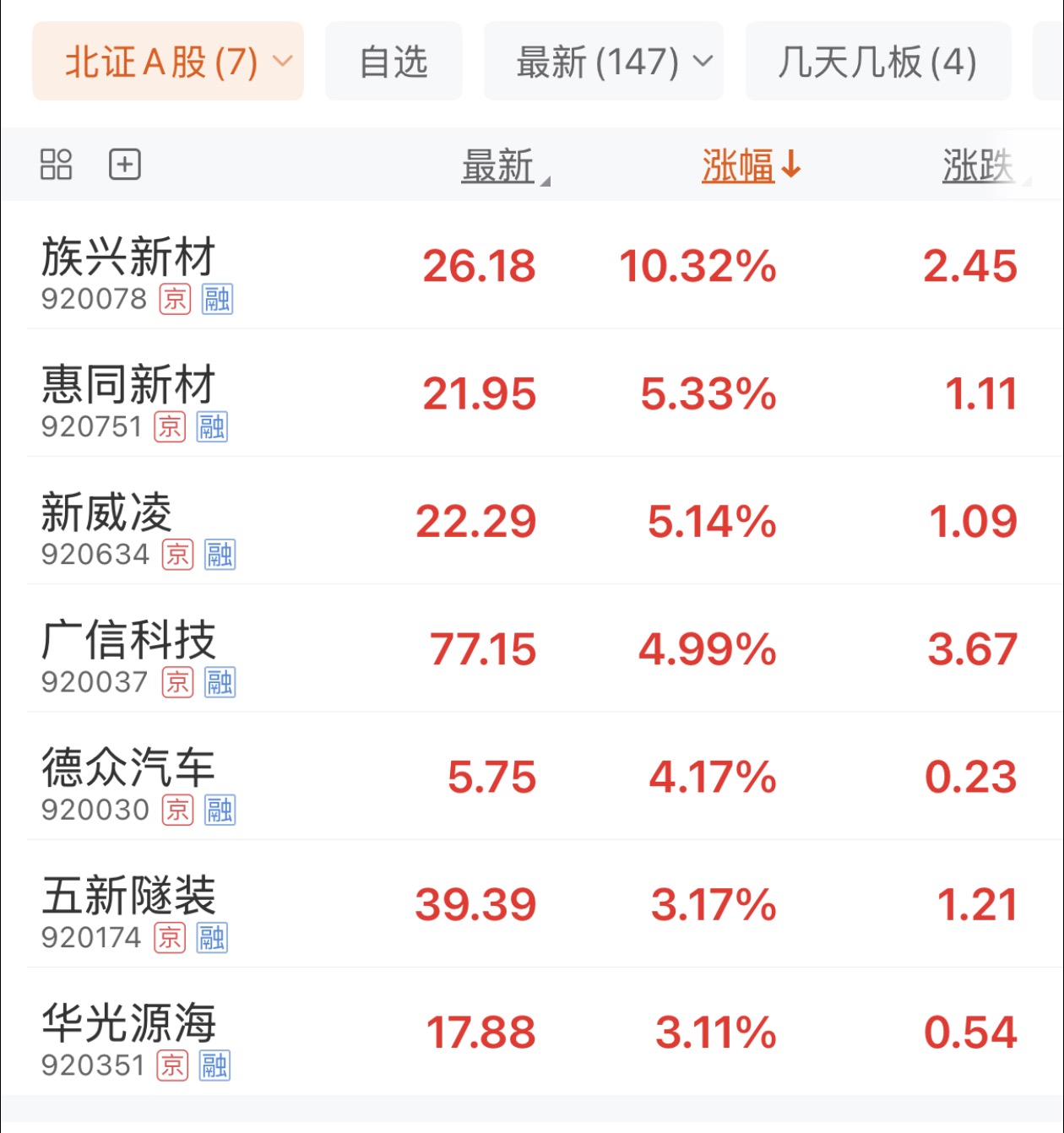Toggle the 涨幅 sort order

(750, 166)
